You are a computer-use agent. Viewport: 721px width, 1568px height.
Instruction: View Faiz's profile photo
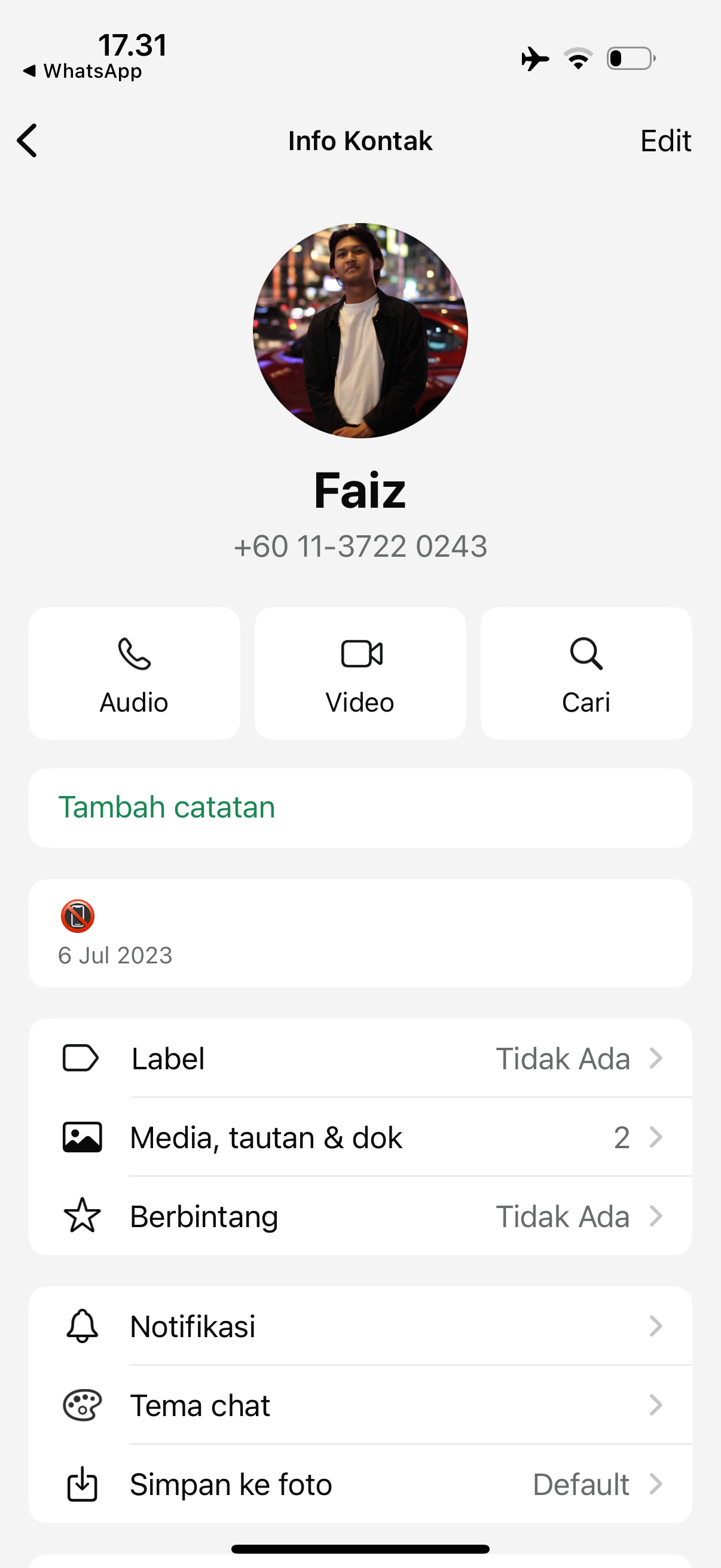pos(360,331)
